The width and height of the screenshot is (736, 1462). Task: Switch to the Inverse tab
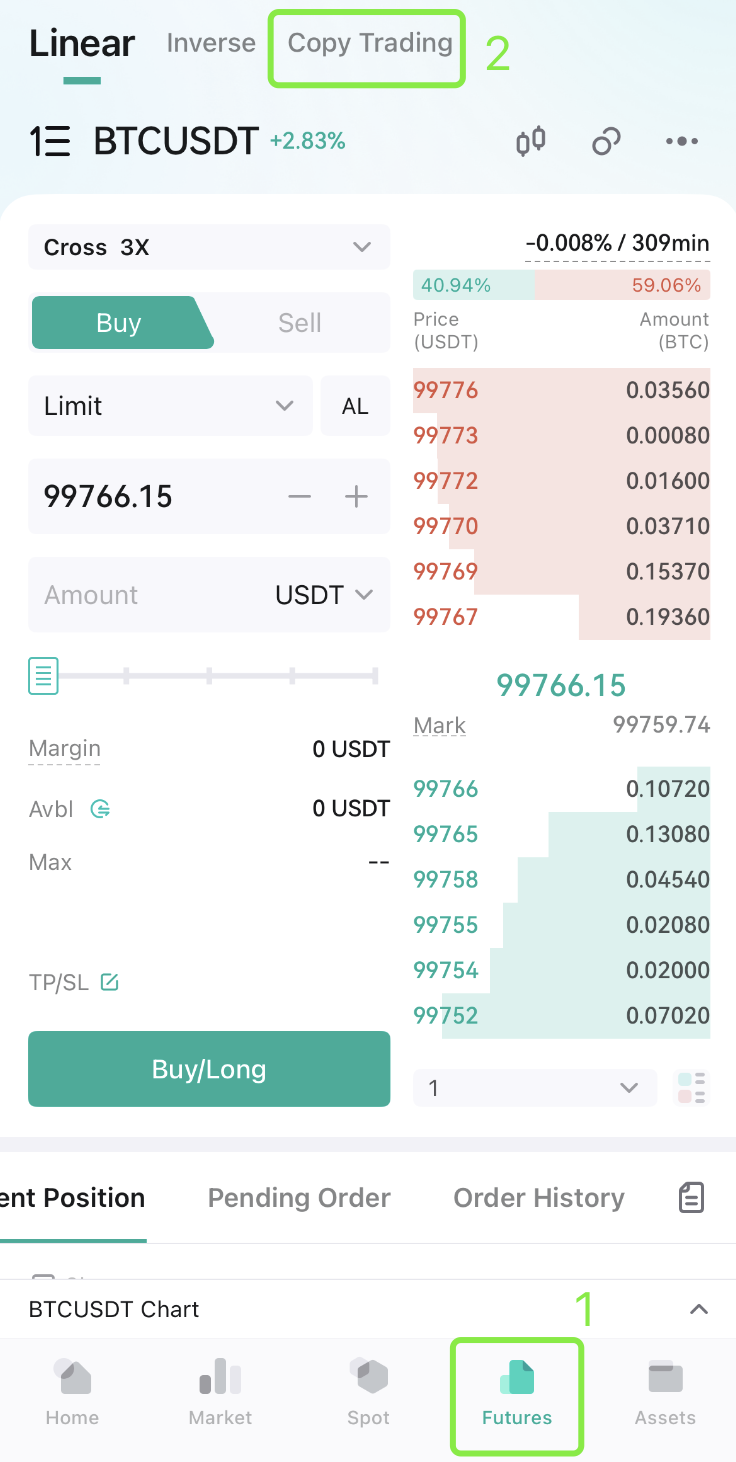(x=211, y=44)
